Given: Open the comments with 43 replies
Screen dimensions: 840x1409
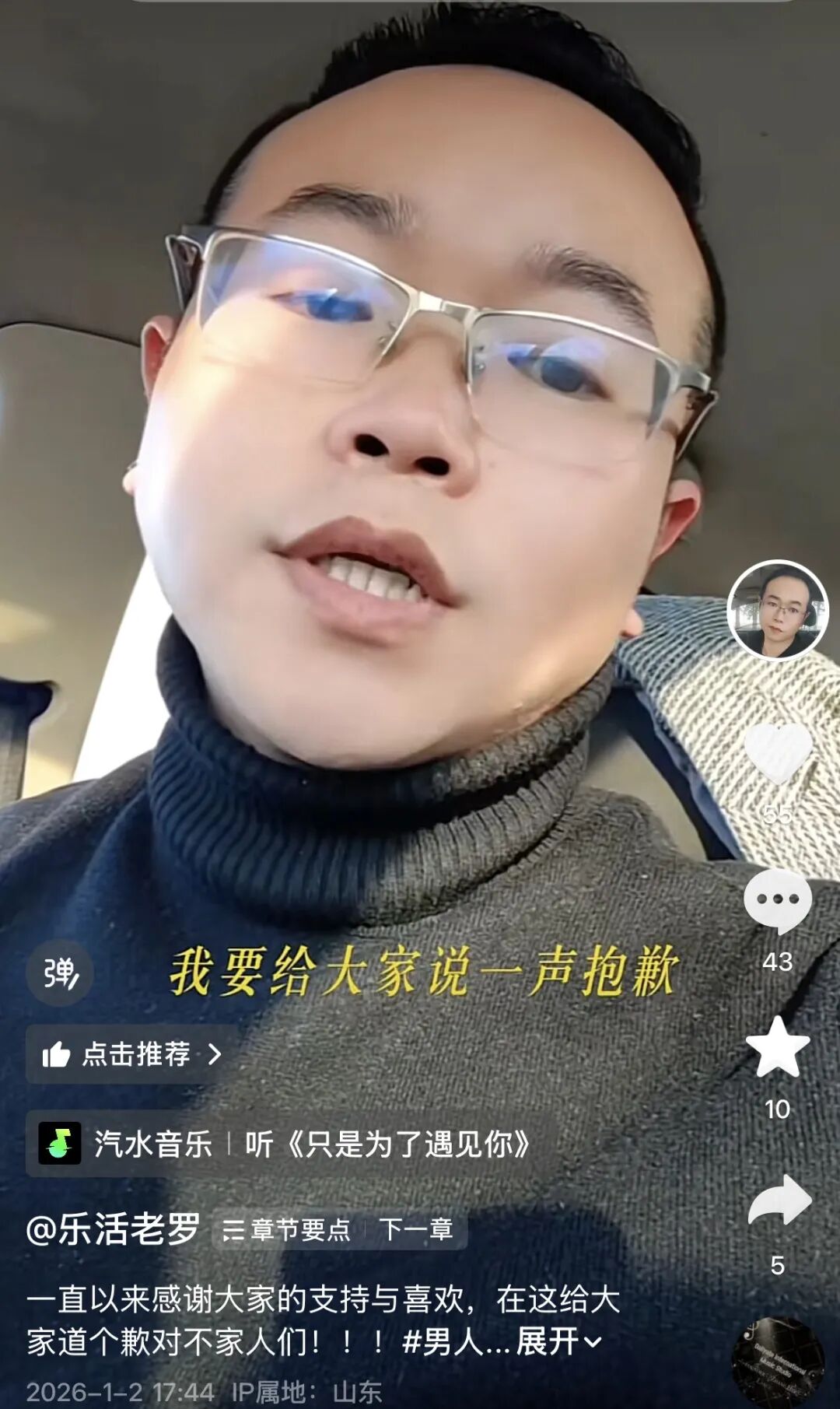Looking at the screenshot, I should (778, 902).
